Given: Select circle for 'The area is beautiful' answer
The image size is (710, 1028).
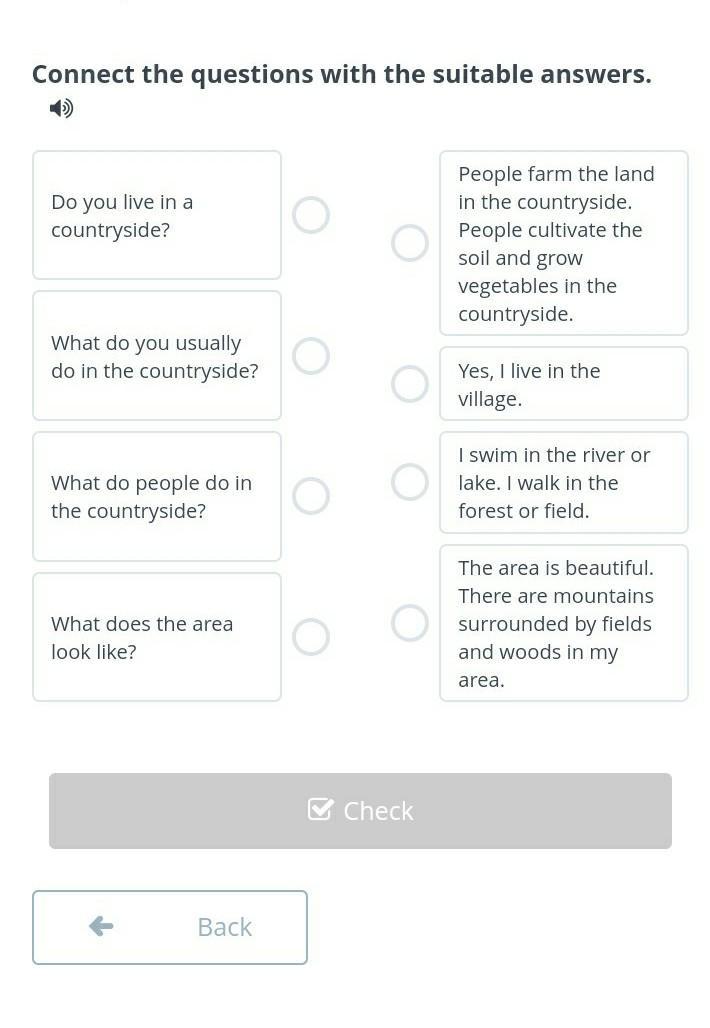Looking at the screenshot, I should [409, 623].
